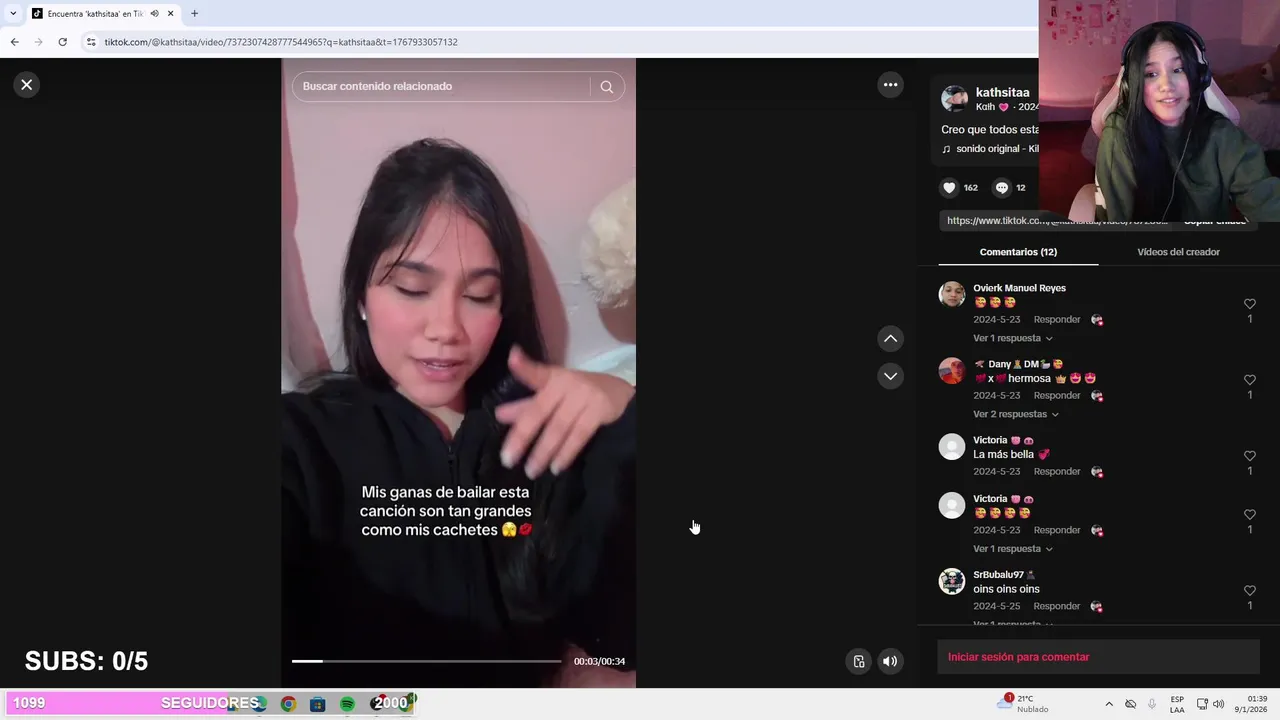
Task: Close the video viewer
Action: point(27,85)
